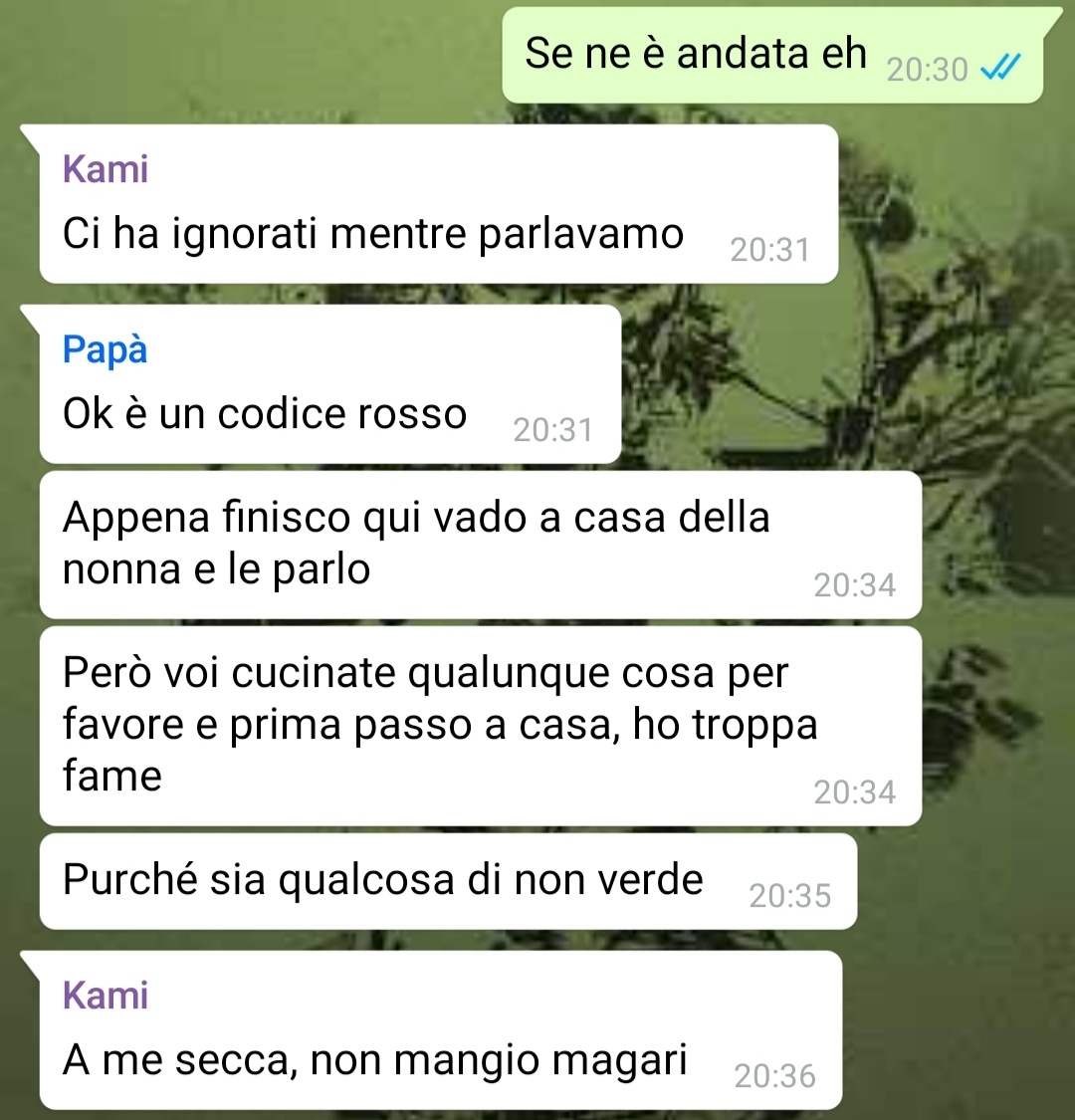Image resolution: width=1075 pixels, height=1120 pixels.
Task: Open Kami's name above 'Ci ha ignorati mentre parlavamo'
Action: pyautogui.click(x=106, y=169)
